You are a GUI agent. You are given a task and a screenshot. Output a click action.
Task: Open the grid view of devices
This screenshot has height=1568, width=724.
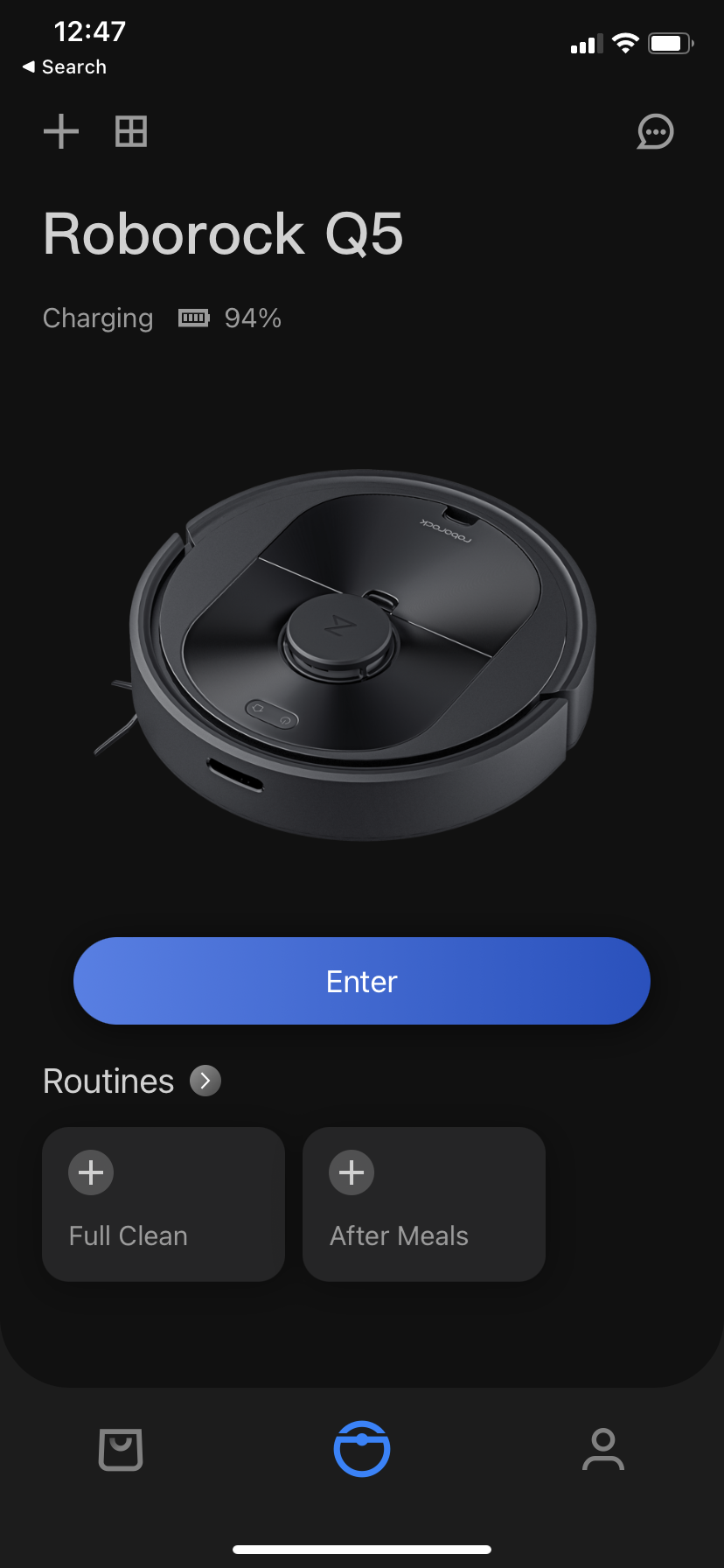tap(131, 132)
